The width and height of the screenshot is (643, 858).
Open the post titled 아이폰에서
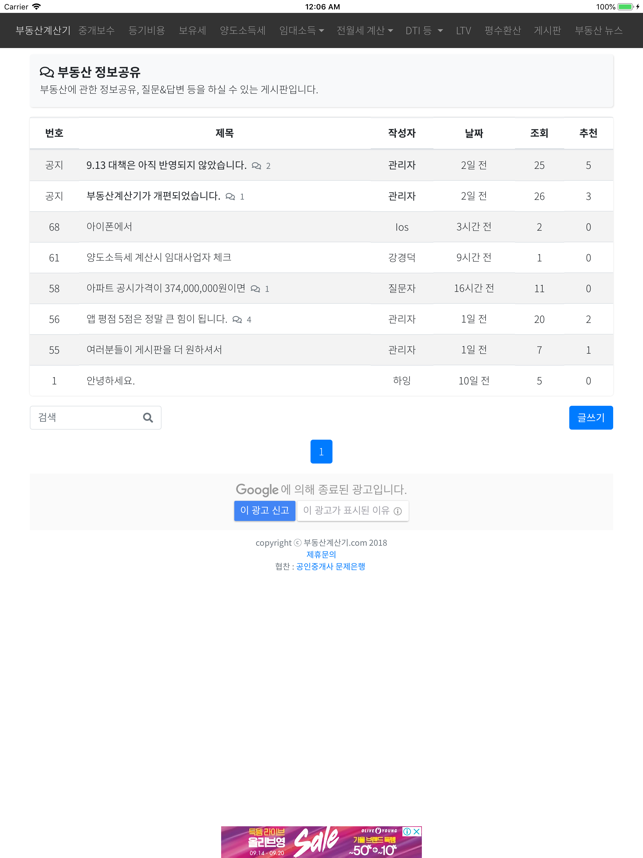(x=109, y=227)
